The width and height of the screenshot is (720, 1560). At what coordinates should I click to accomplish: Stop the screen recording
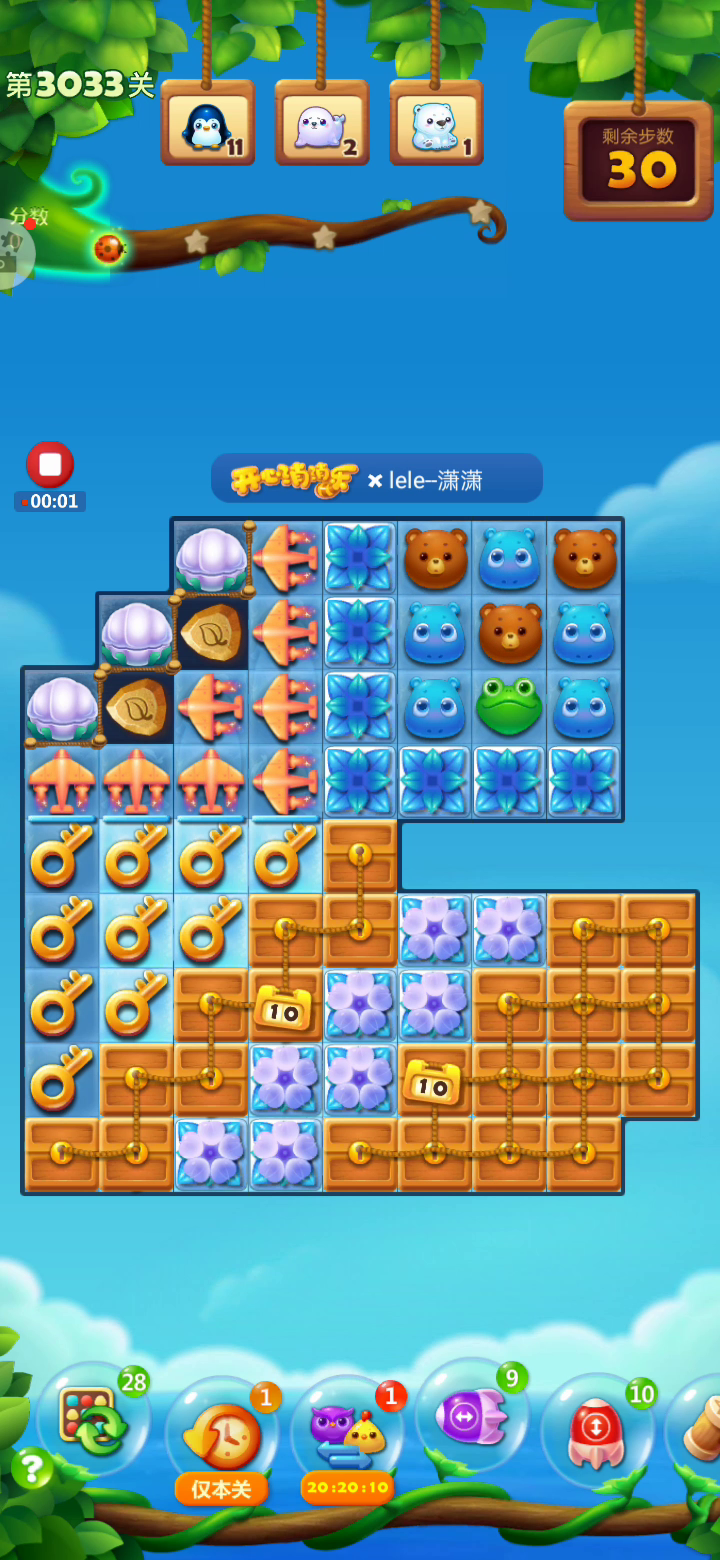click(50, 465)
